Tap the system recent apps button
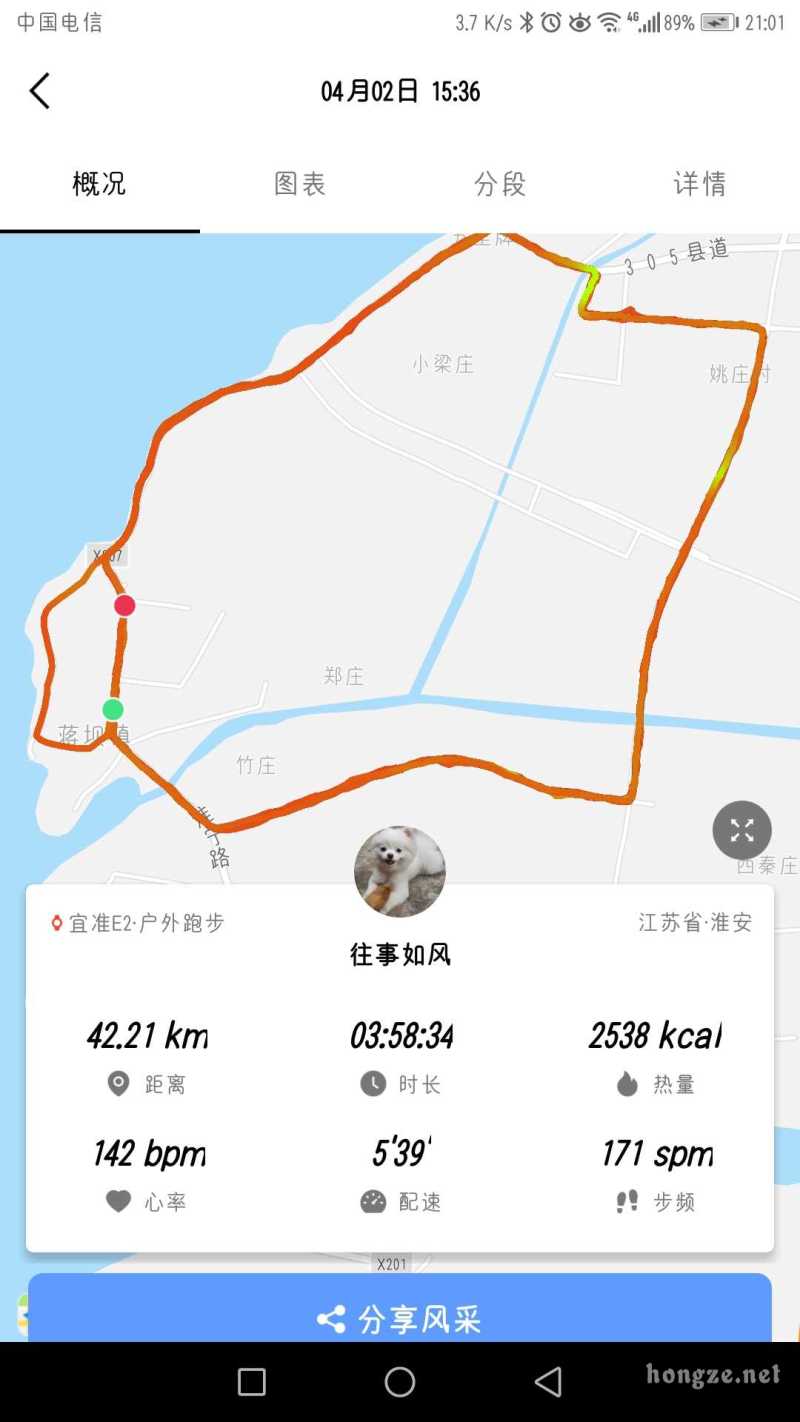 click(x=252, y=1382)
